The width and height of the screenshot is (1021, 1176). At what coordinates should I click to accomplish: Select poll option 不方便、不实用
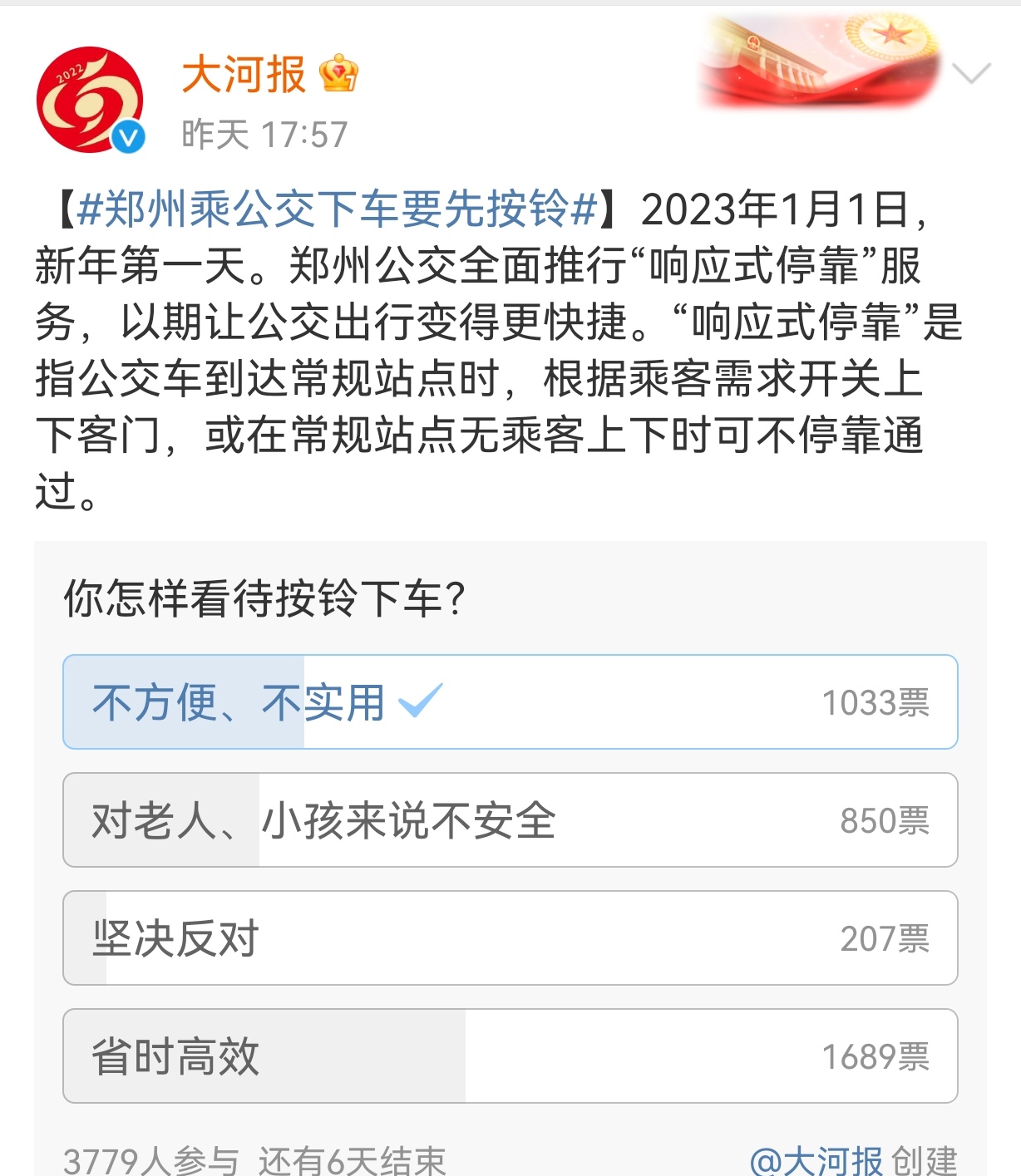(x=510, y=702)
